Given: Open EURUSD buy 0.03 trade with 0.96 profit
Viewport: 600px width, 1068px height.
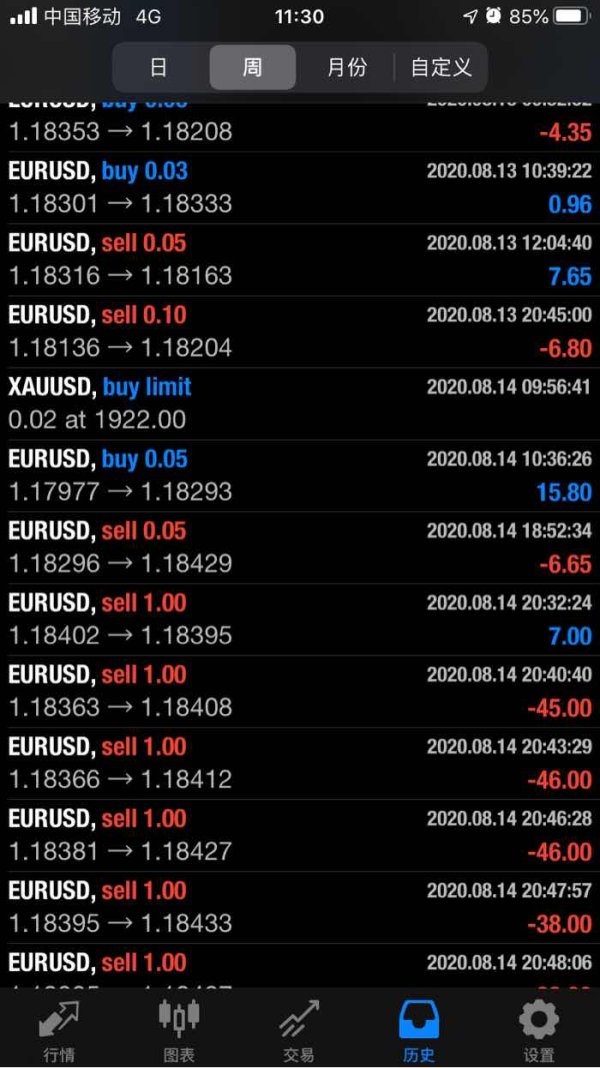Looking at the screenshot, I should tap(300, 187).
